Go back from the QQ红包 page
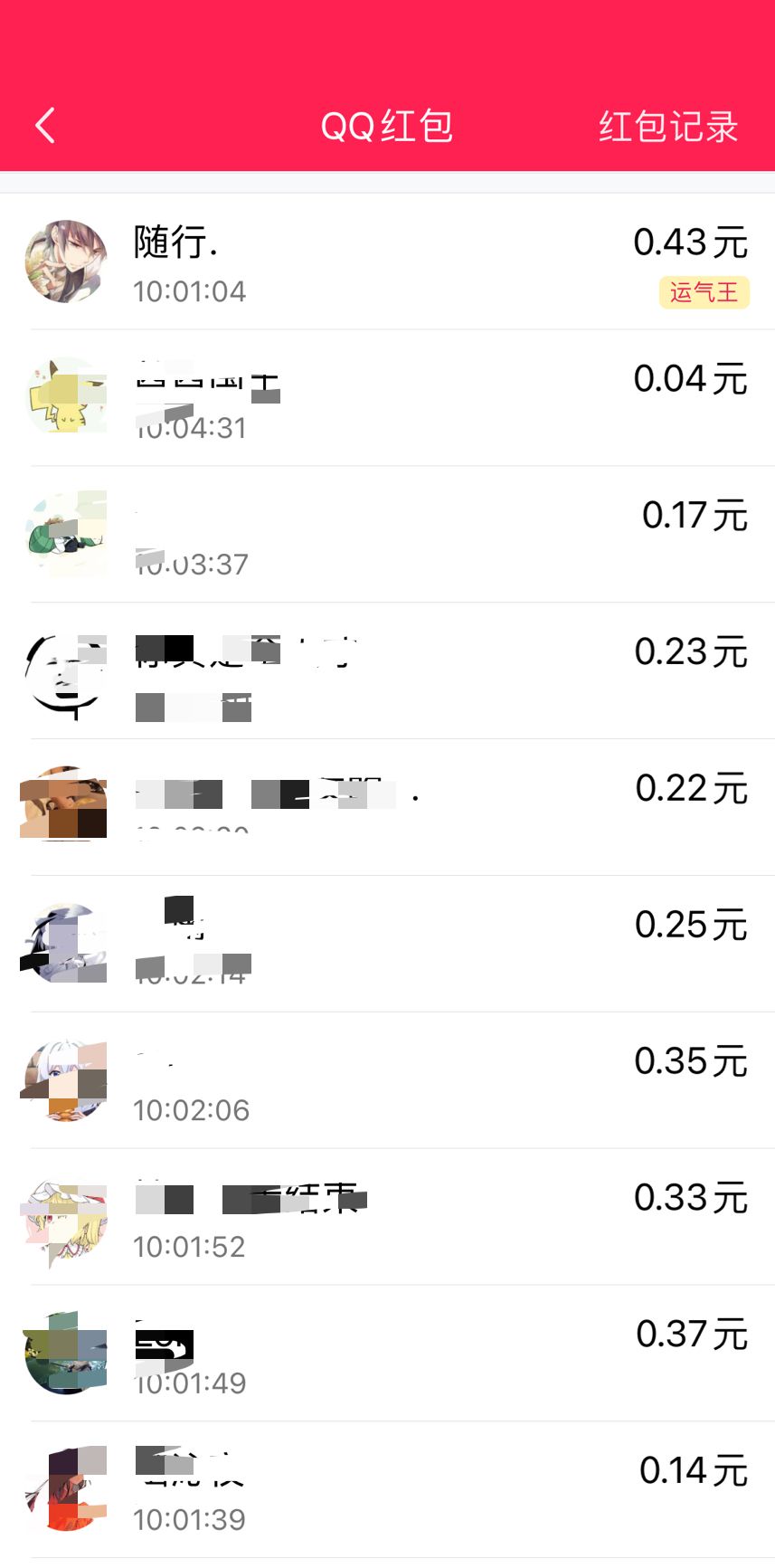The width and height of the screenshot is (775, 1568). tap(45, 126)
